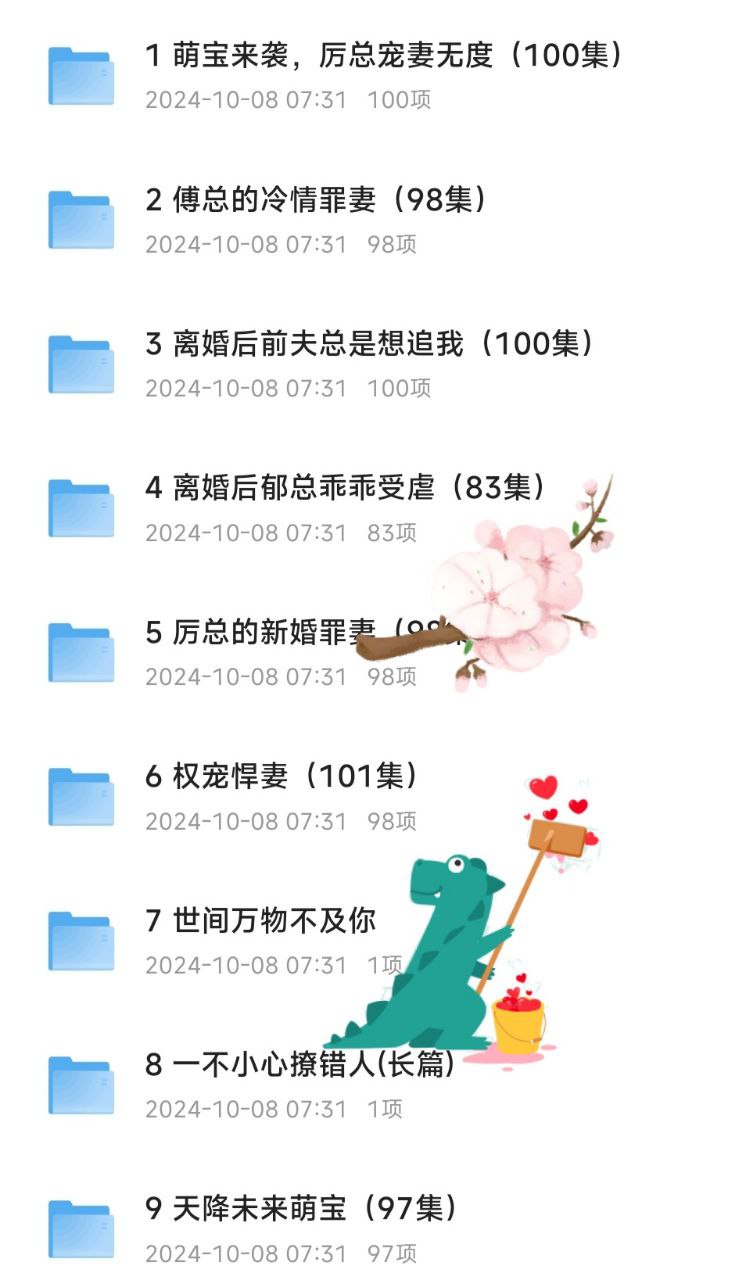Open folder 6 权宠悍妻

tap(370, 796)
